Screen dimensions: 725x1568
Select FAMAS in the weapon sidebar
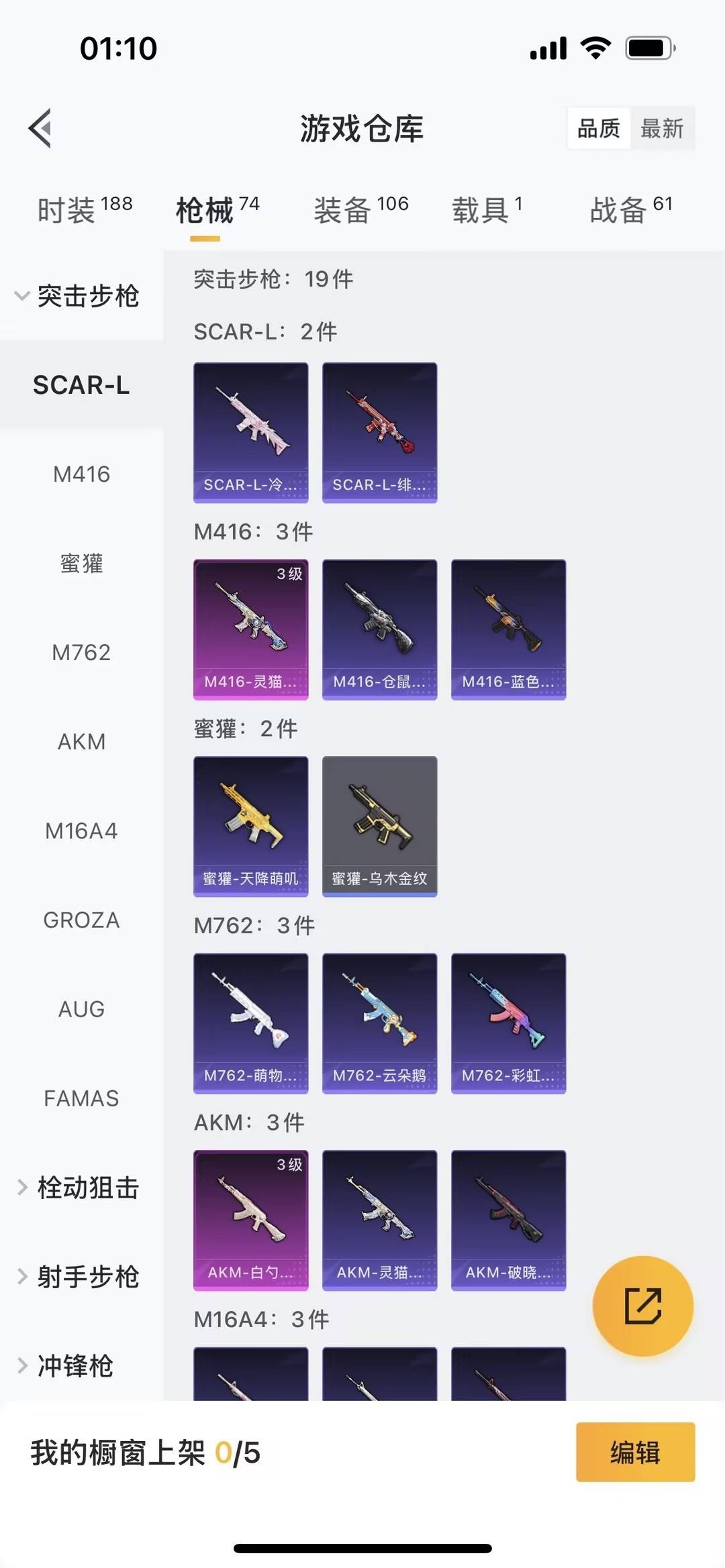(x=82, y=1098)
